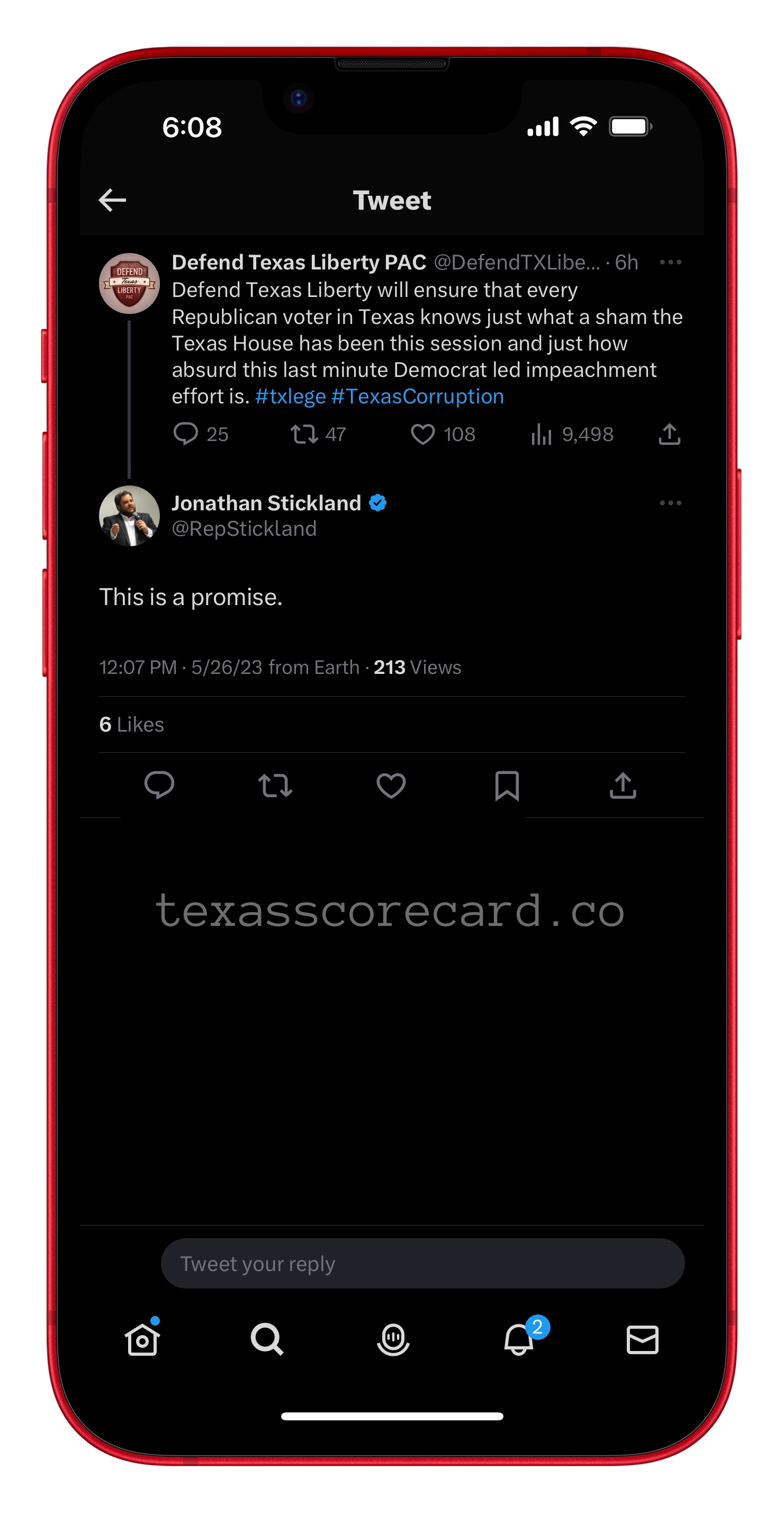This screenshot has width=784, height=1513.
Task: Go back using the top arrow
Action: 112,200
